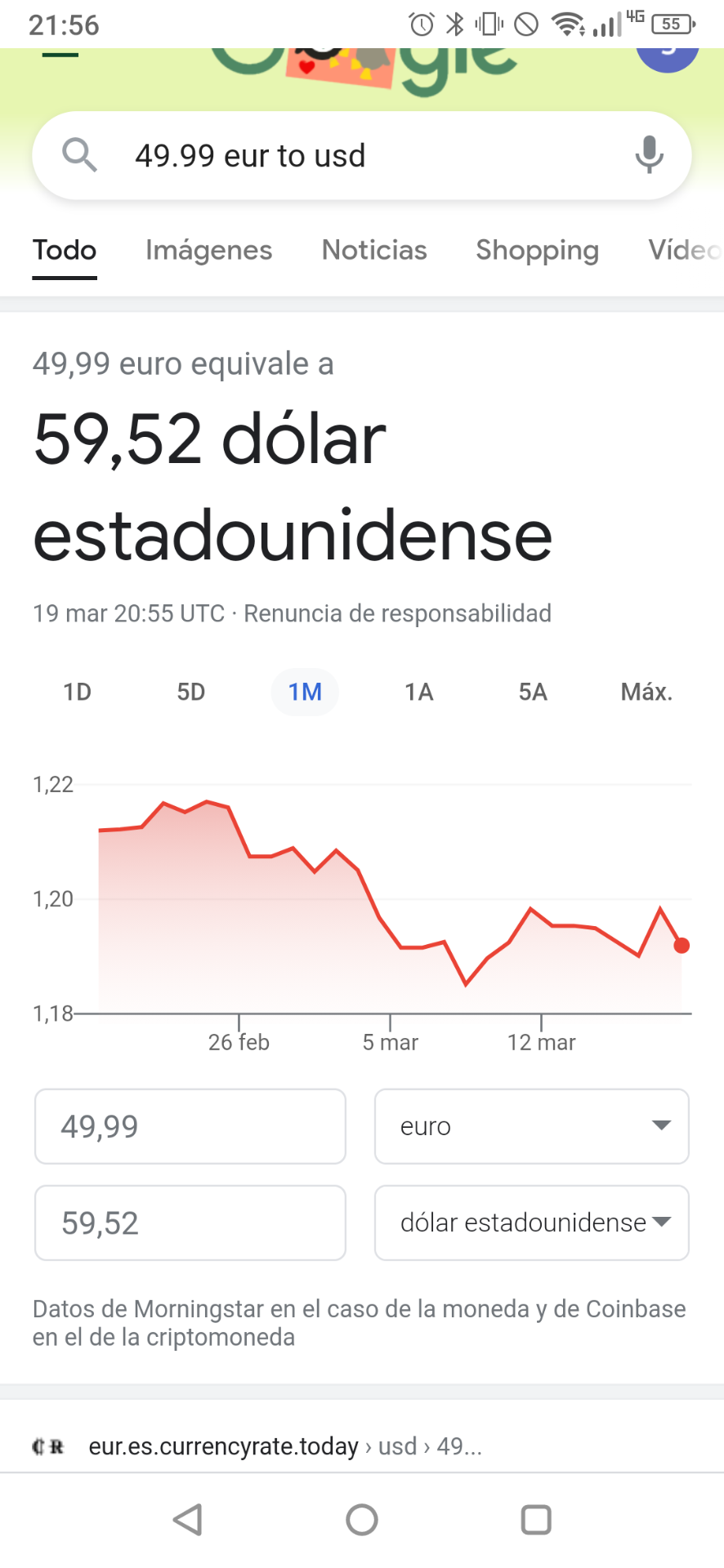
Task: Expand the euro currency dropdown
Action: (531, 1126)
